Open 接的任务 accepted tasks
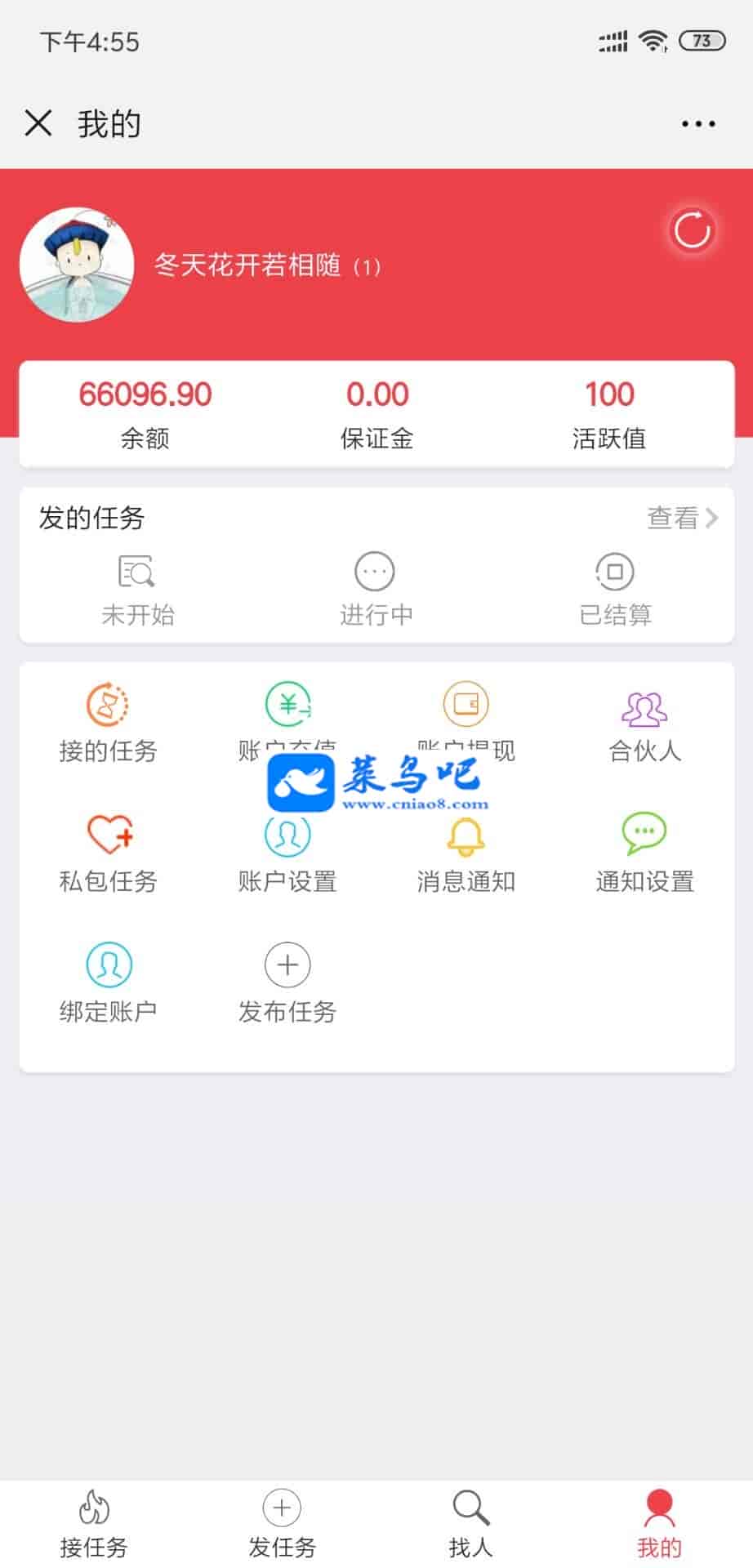This screenshot has width=753, height=1568. [108, 723]
